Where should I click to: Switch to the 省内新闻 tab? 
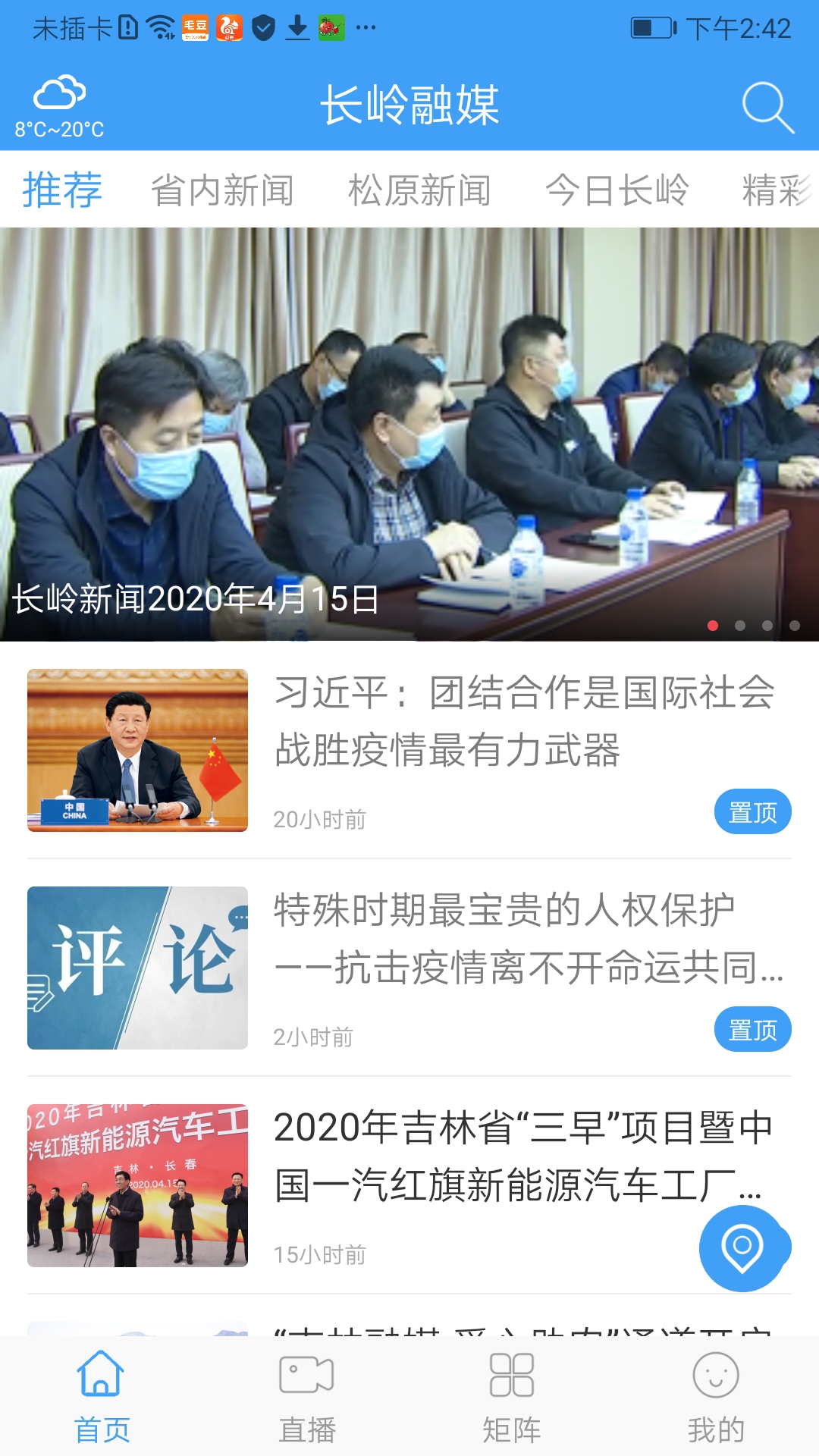point(224,191)
